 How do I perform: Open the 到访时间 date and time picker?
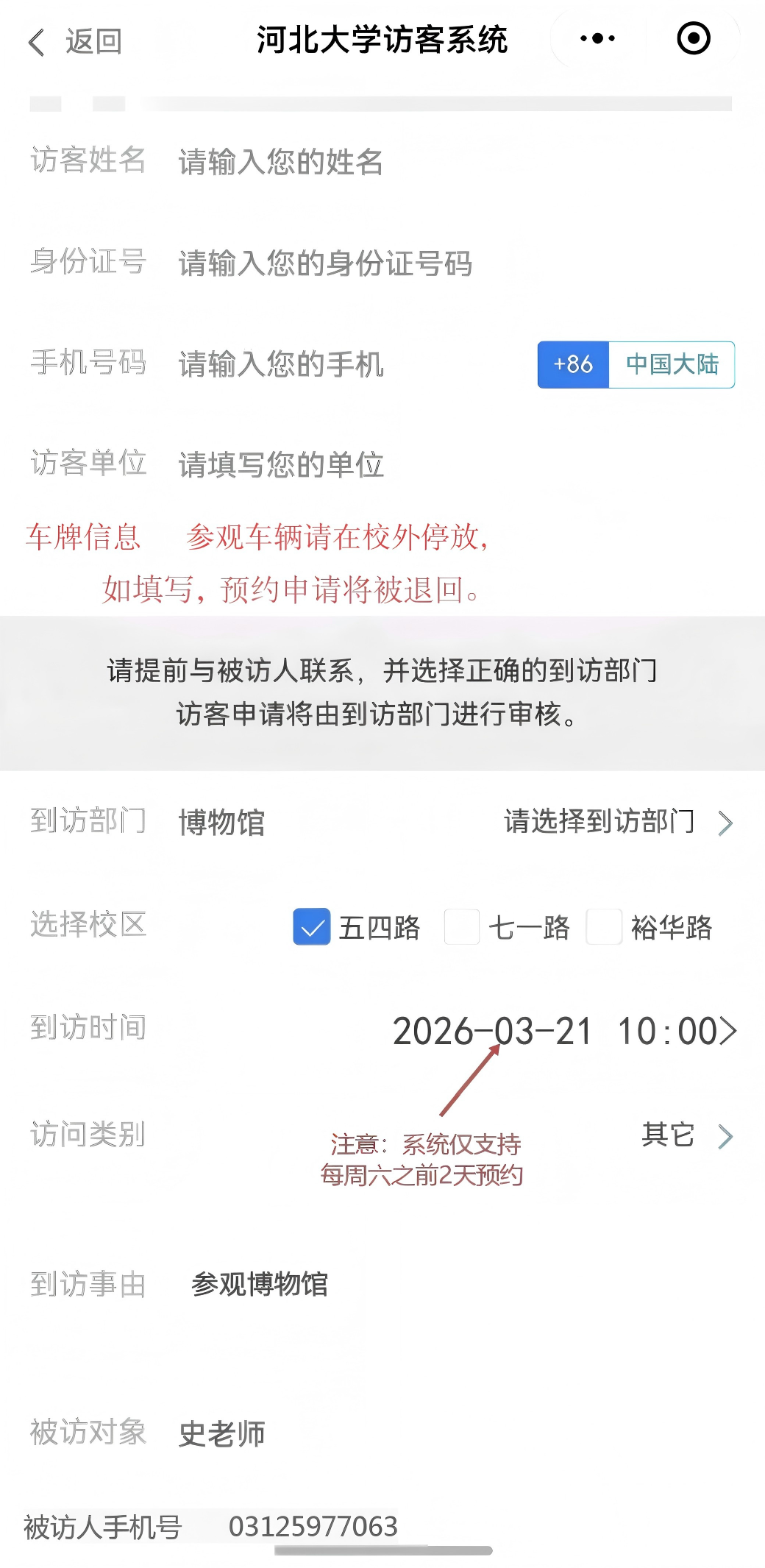563,1031
